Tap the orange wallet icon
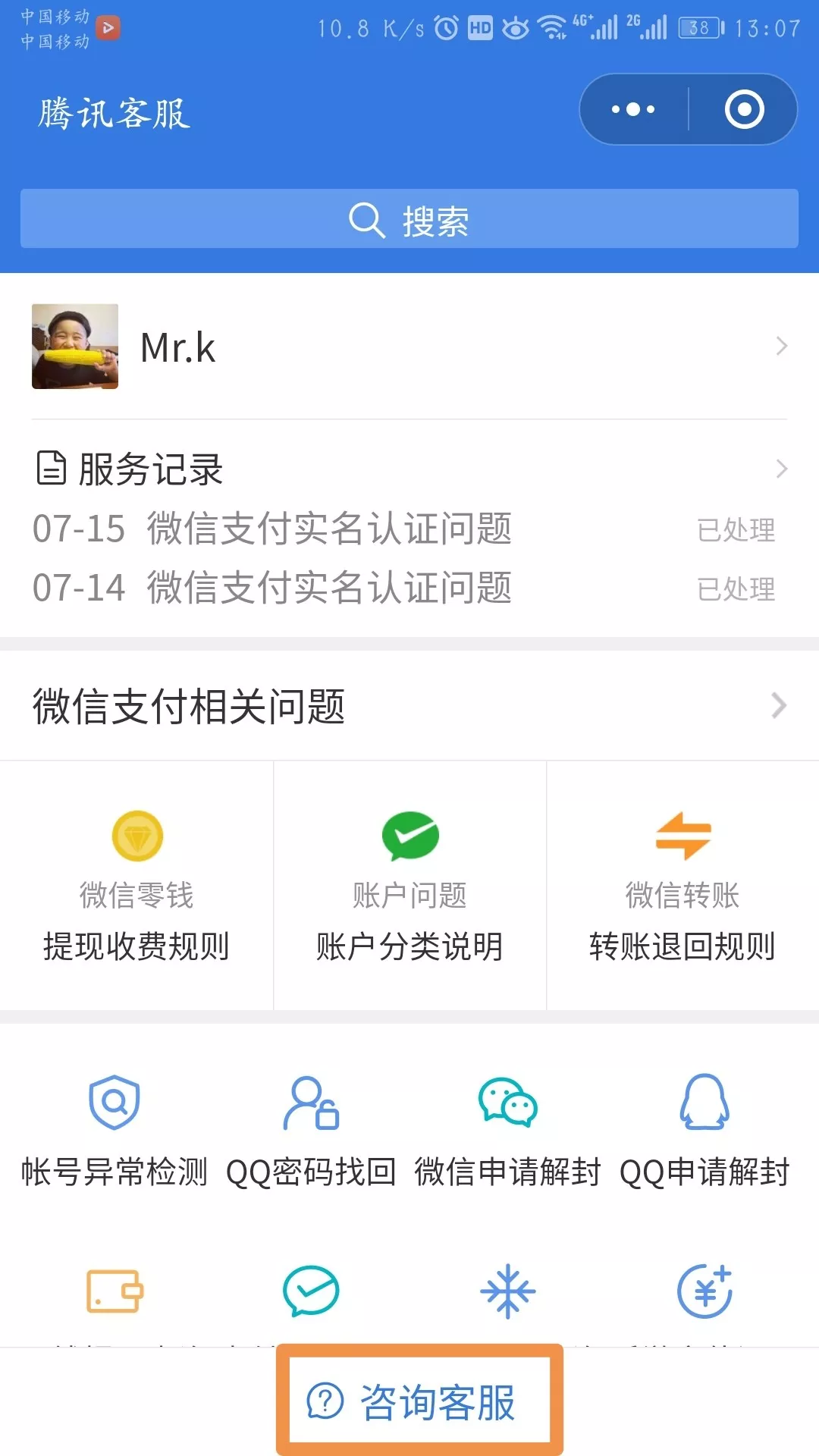This screenshot has width=819, height=1456. point(115,1291)
